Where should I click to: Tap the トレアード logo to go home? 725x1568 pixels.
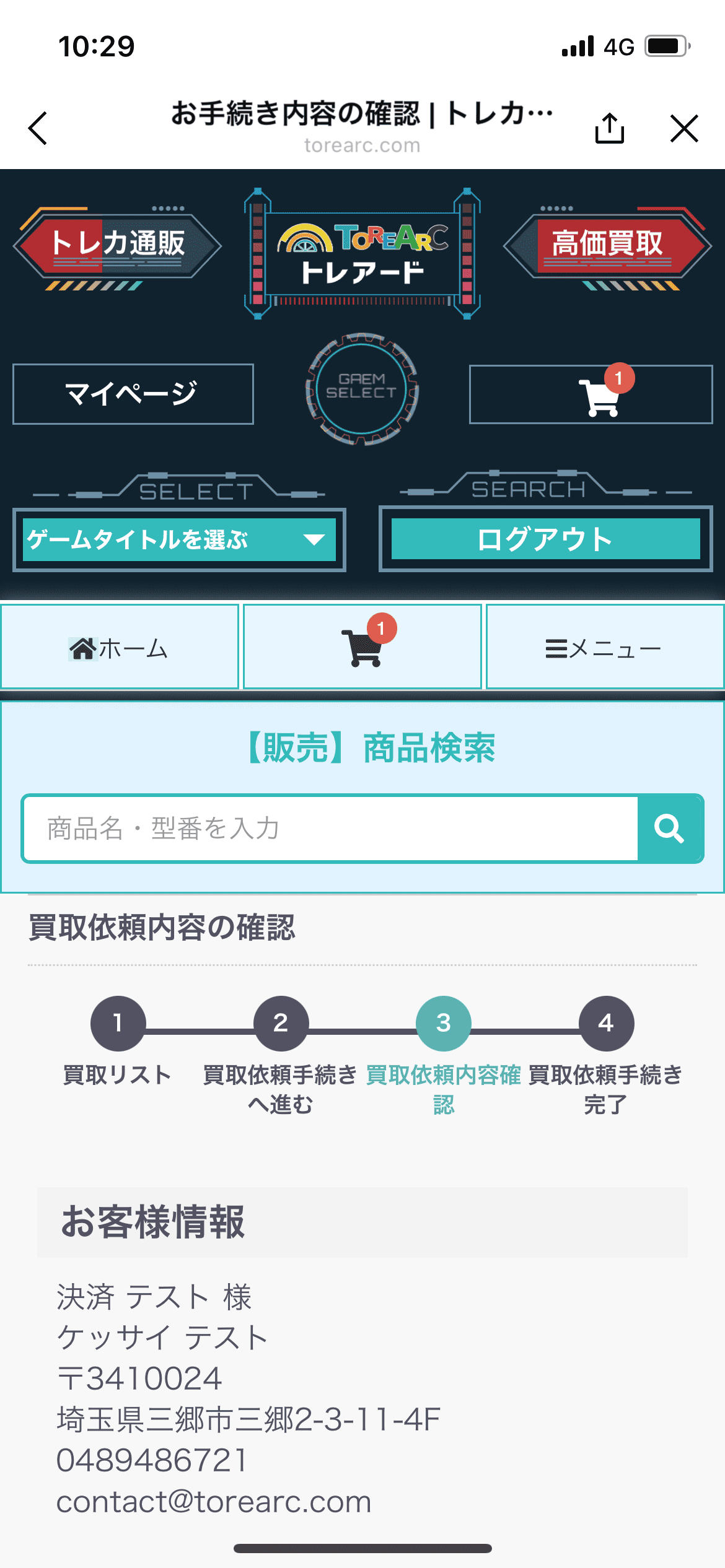362,254
